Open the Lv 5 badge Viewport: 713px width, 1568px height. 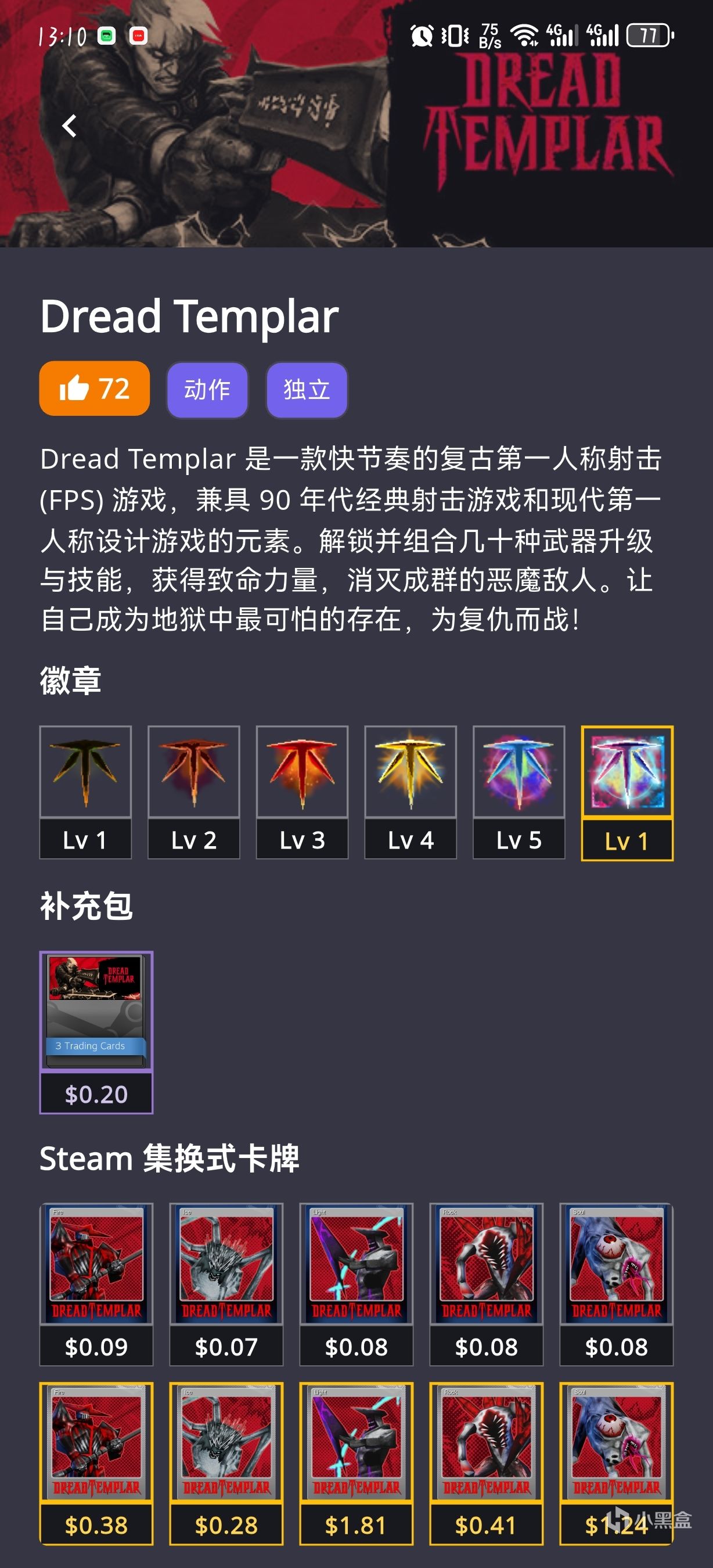click(x=518, y=792)
